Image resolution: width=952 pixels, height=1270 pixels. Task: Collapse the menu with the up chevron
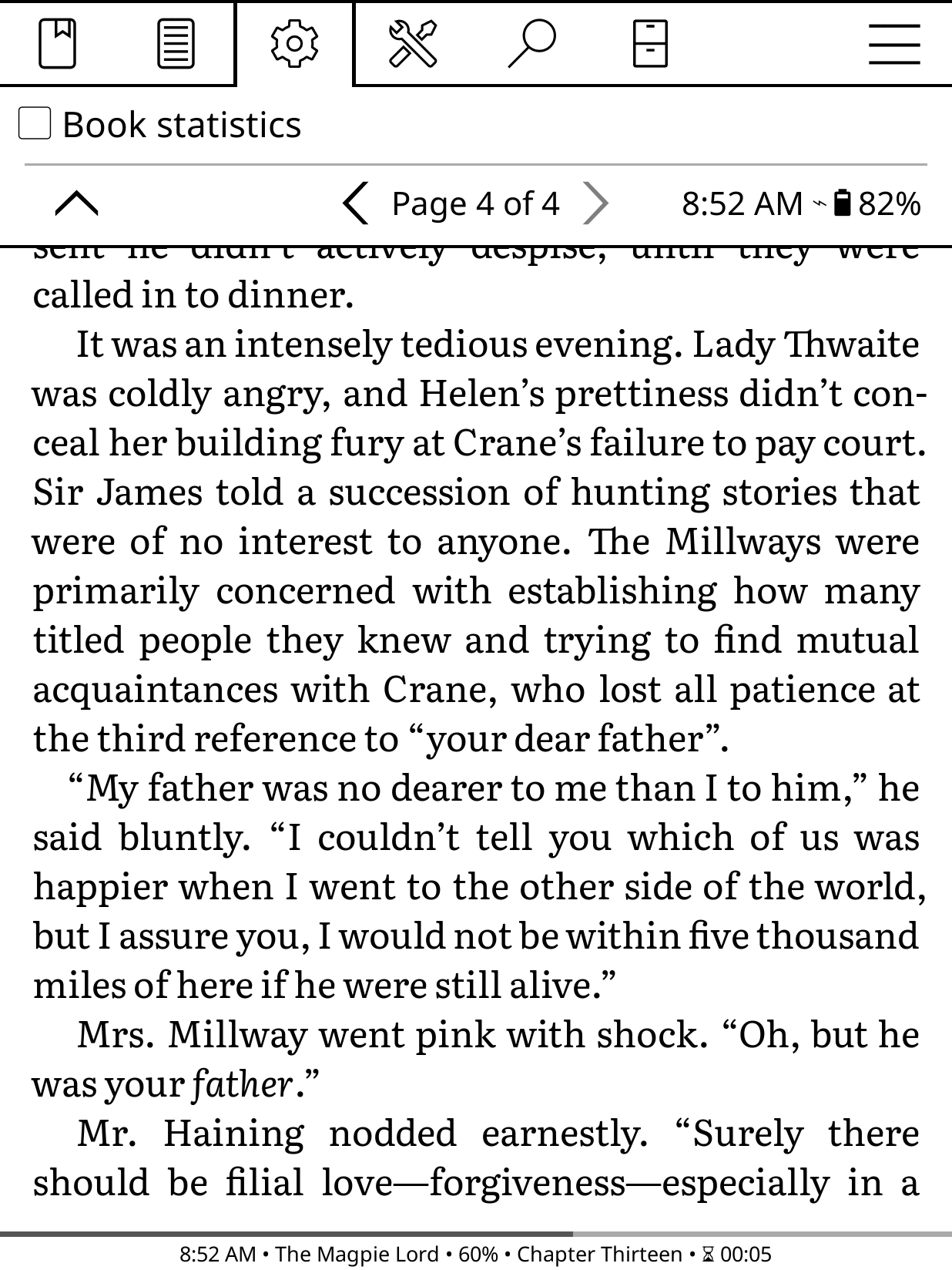click(x=77, y=203)
